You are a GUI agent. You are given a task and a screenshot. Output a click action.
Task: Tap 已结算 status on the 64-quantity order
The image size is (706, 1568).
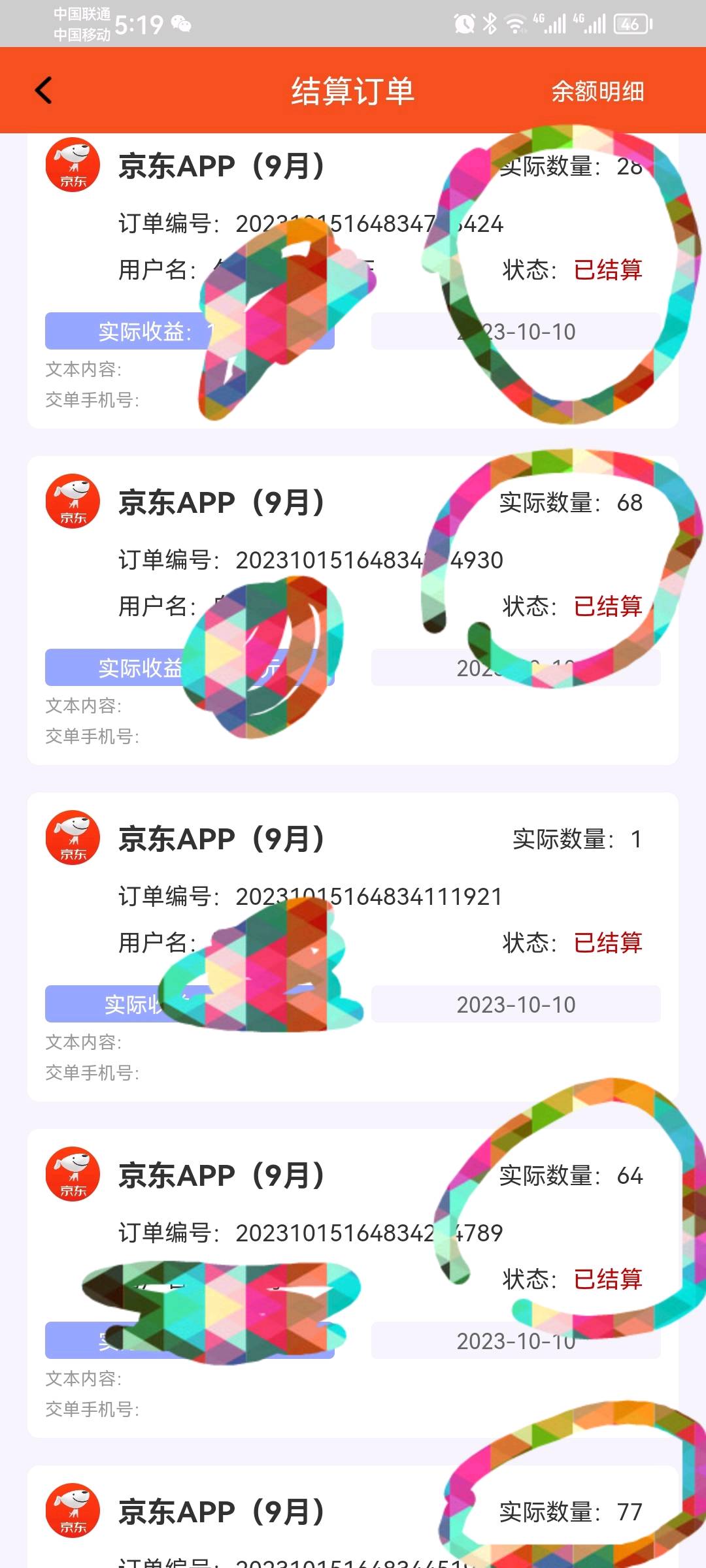609,1277
